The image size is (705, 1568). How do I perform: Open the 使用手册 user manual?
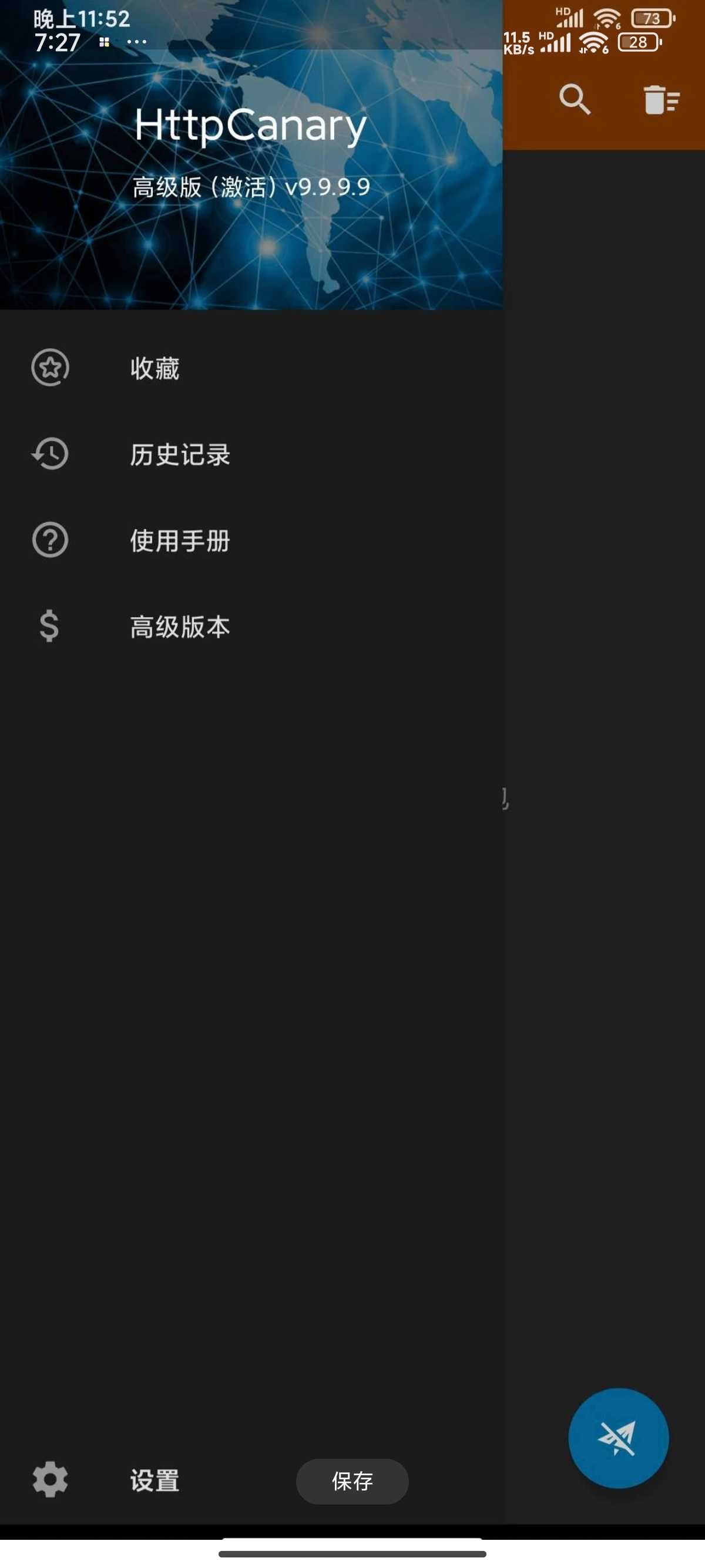click(x=251, y=540)
